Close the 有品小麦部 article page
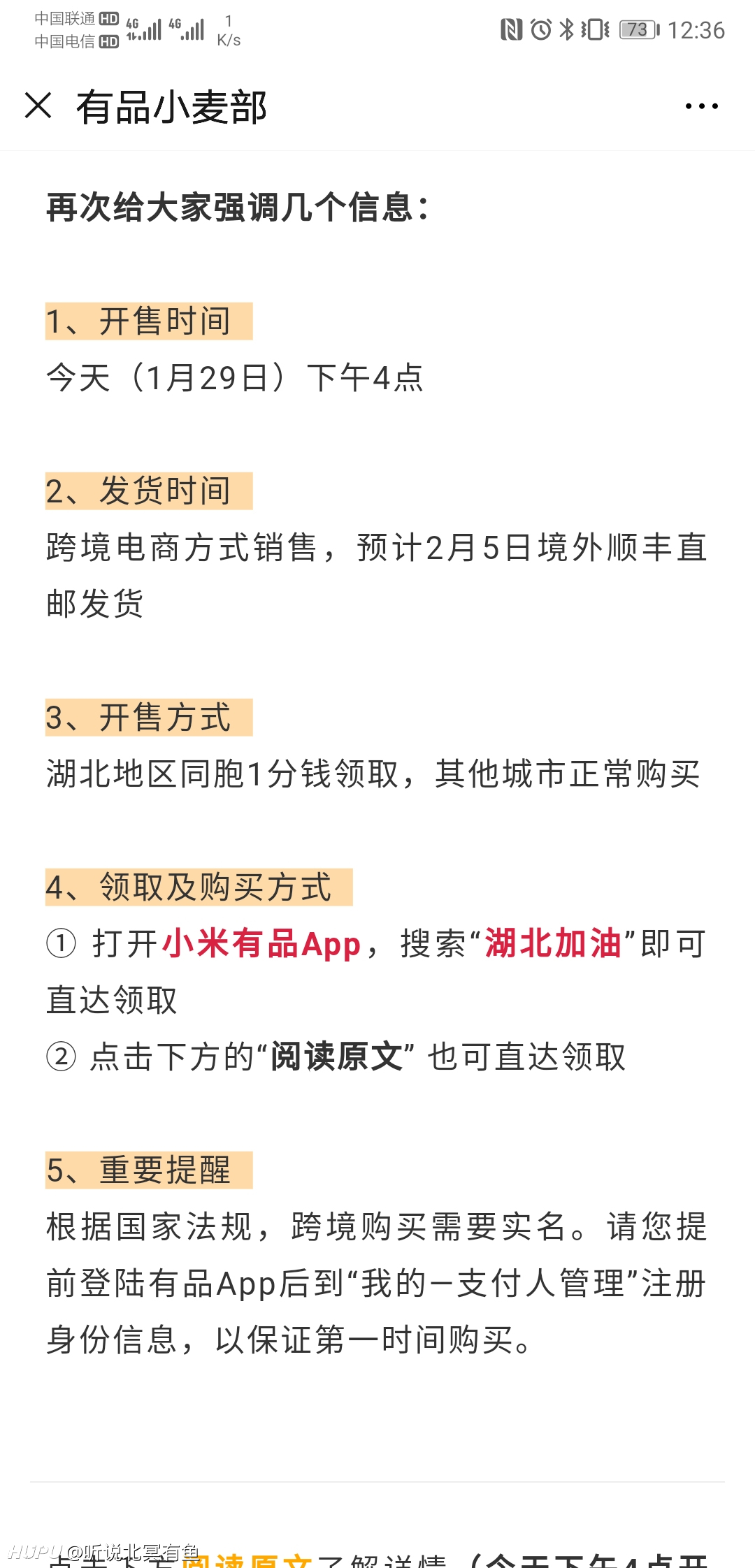The image size is (755, 1568). coord(38,106)
